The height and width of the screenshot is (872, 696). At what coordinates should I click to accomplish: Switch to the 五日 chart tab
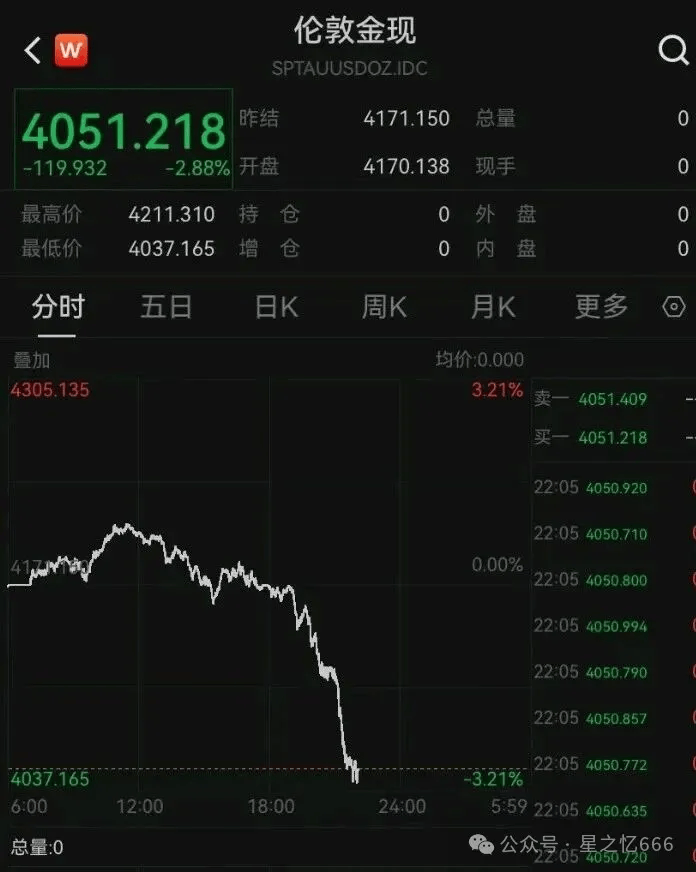(166, 307)
